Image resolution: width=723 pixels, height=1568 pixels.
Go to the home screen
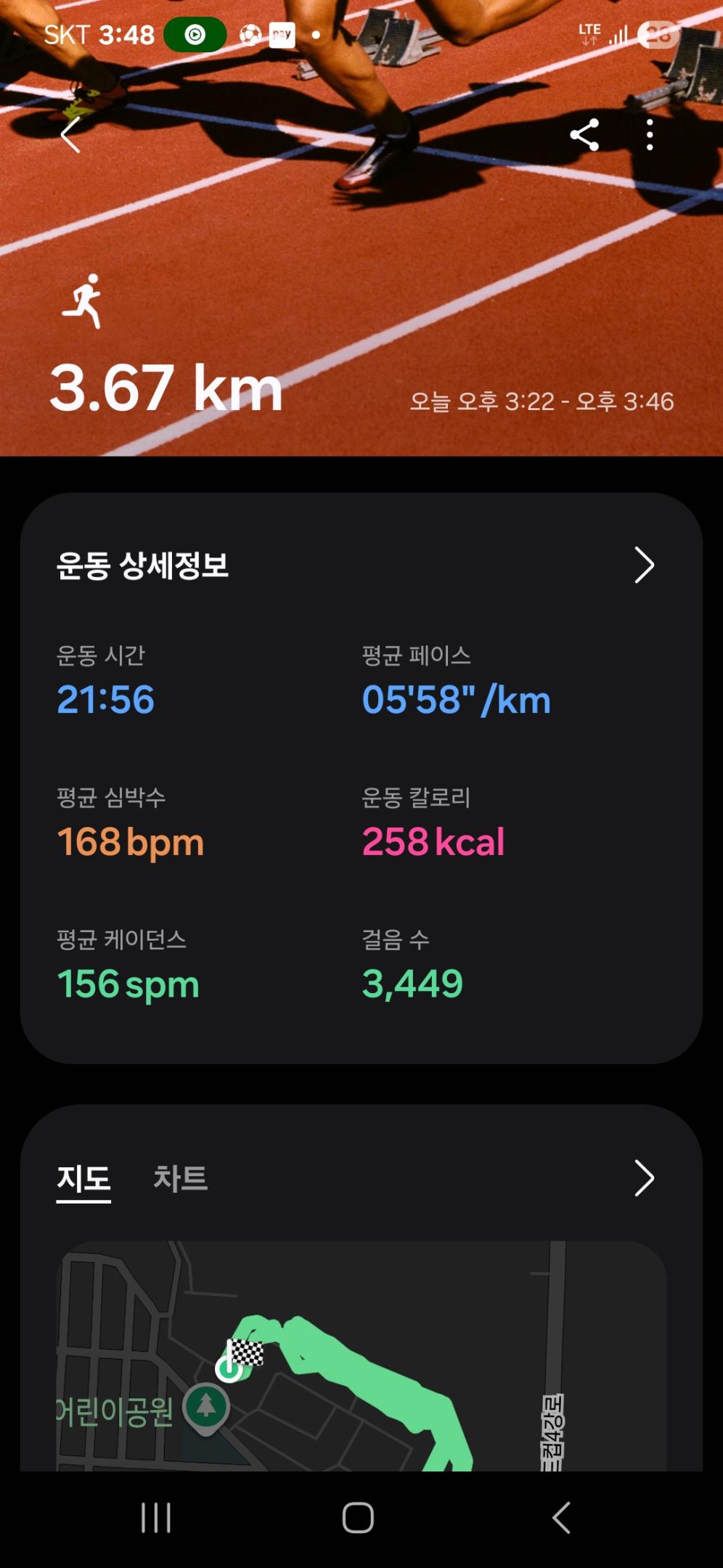click(x=358, y=1517)
